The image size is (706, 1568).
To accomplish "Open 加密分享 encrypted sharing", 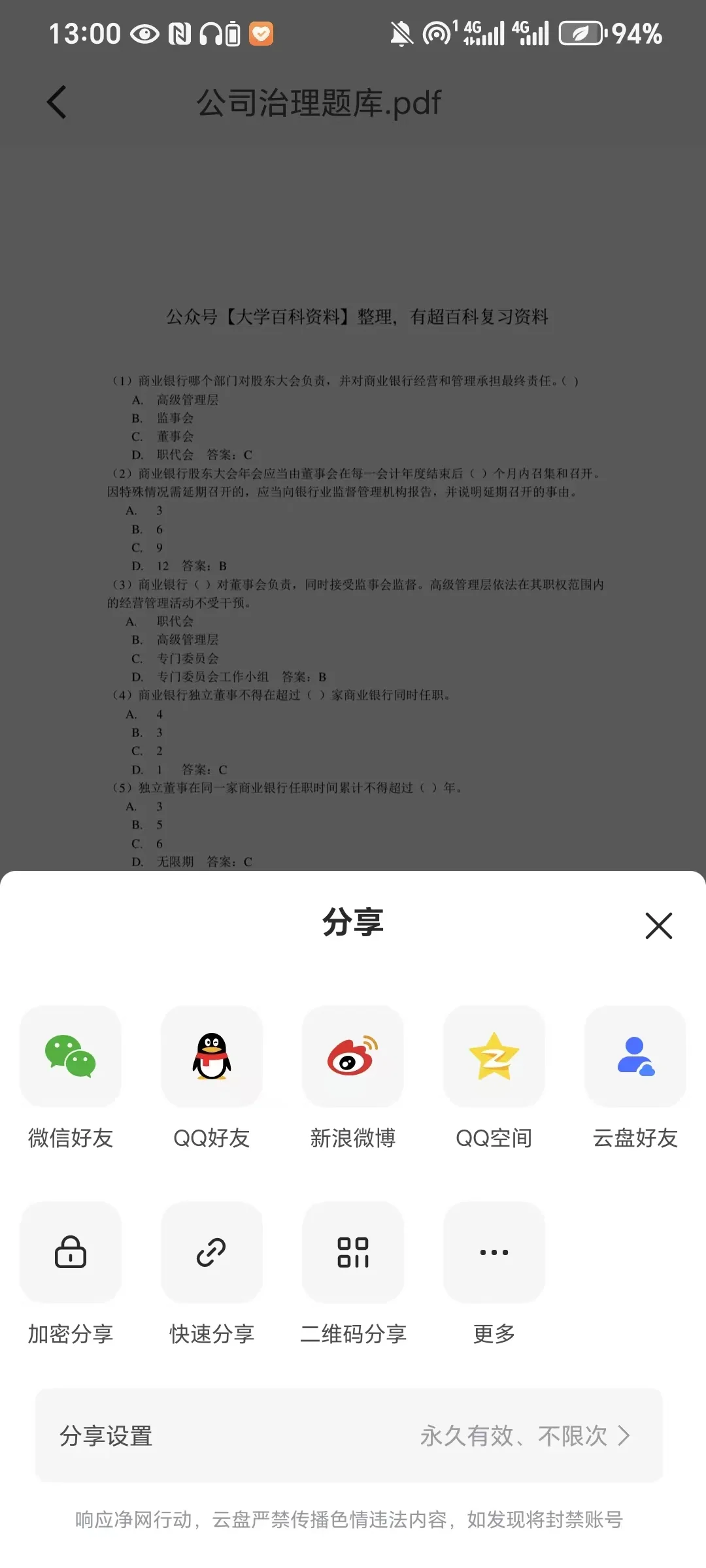I will click(70, 1252).
